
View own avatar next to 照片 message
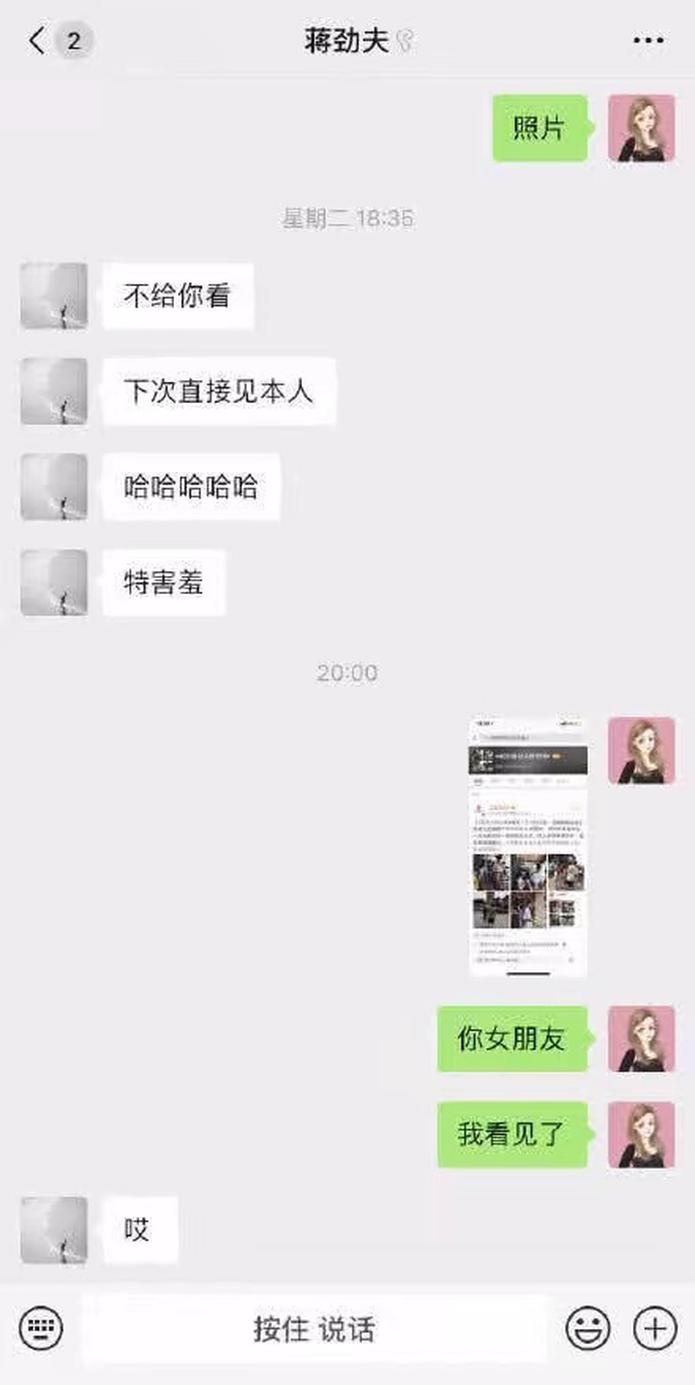641,128
